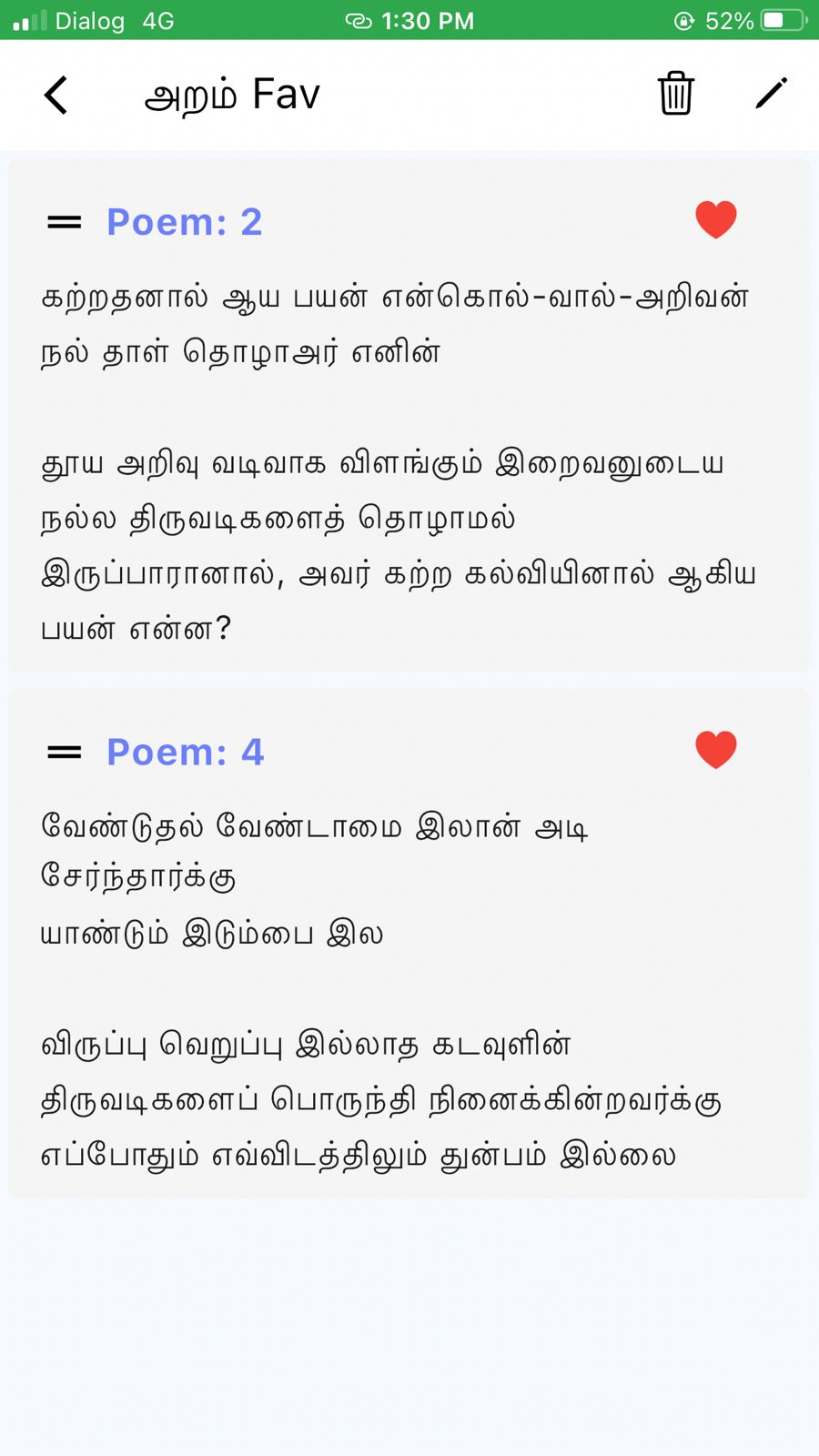The width and height of the screenshot is (819, 1456).
Task: Unfavorite Poem: 4 with the heart icon
Action: point(716,751)
